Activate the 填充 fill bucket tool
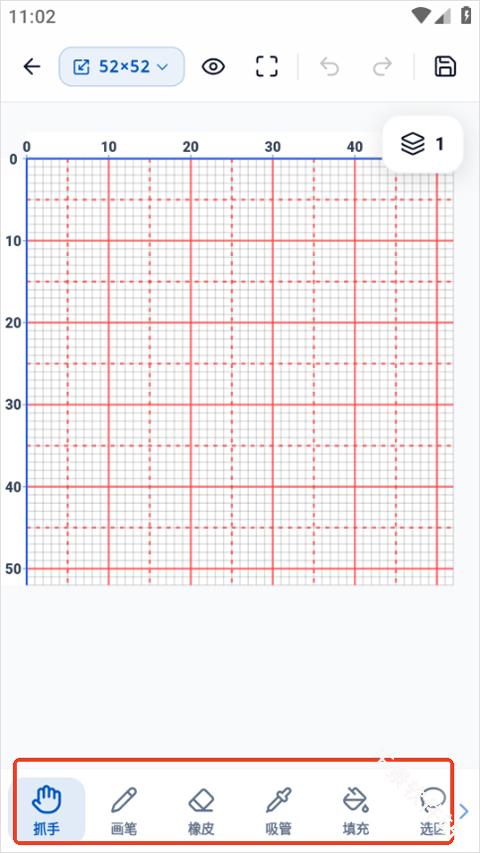This screenshot has height=853, width=480. click(x=356, y=811)
